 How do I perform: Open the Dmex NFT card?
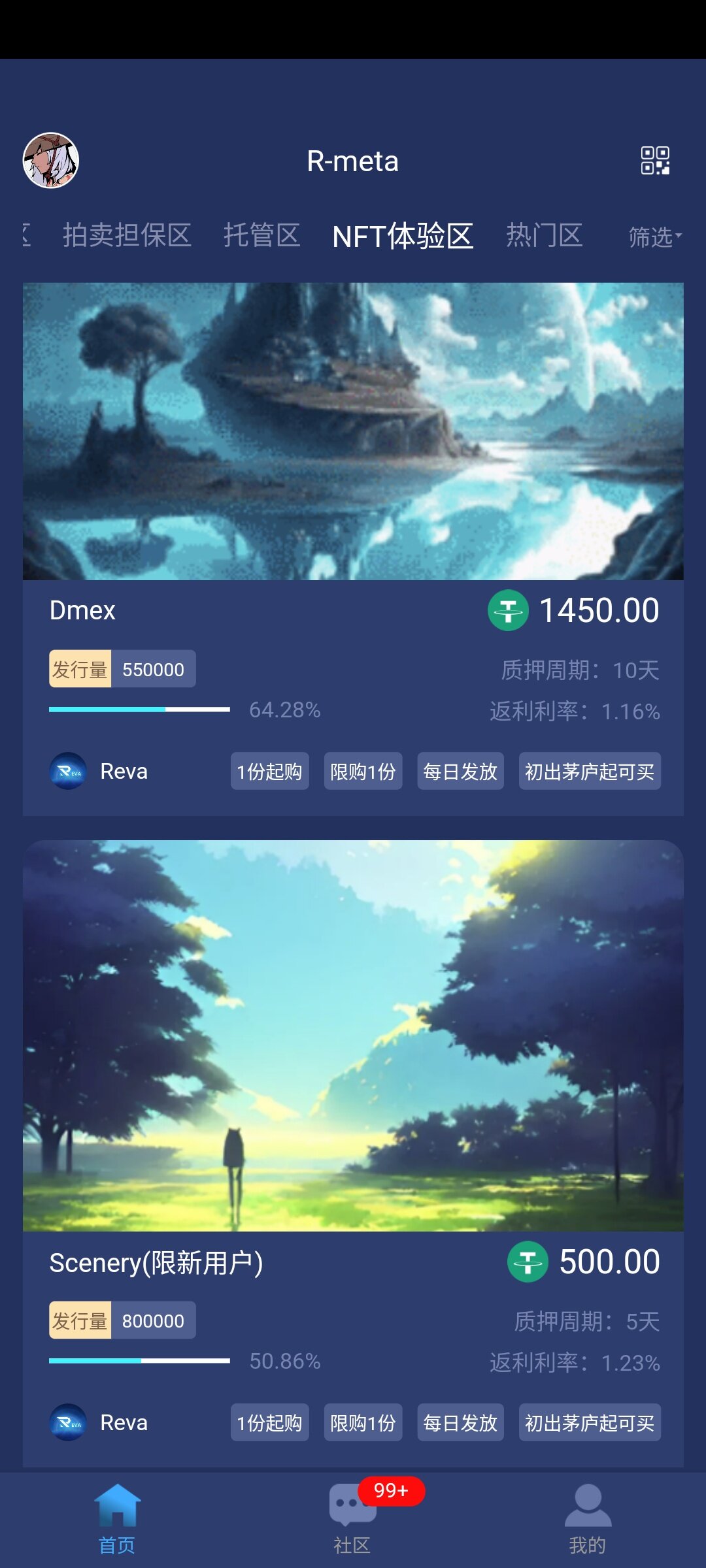353,549
